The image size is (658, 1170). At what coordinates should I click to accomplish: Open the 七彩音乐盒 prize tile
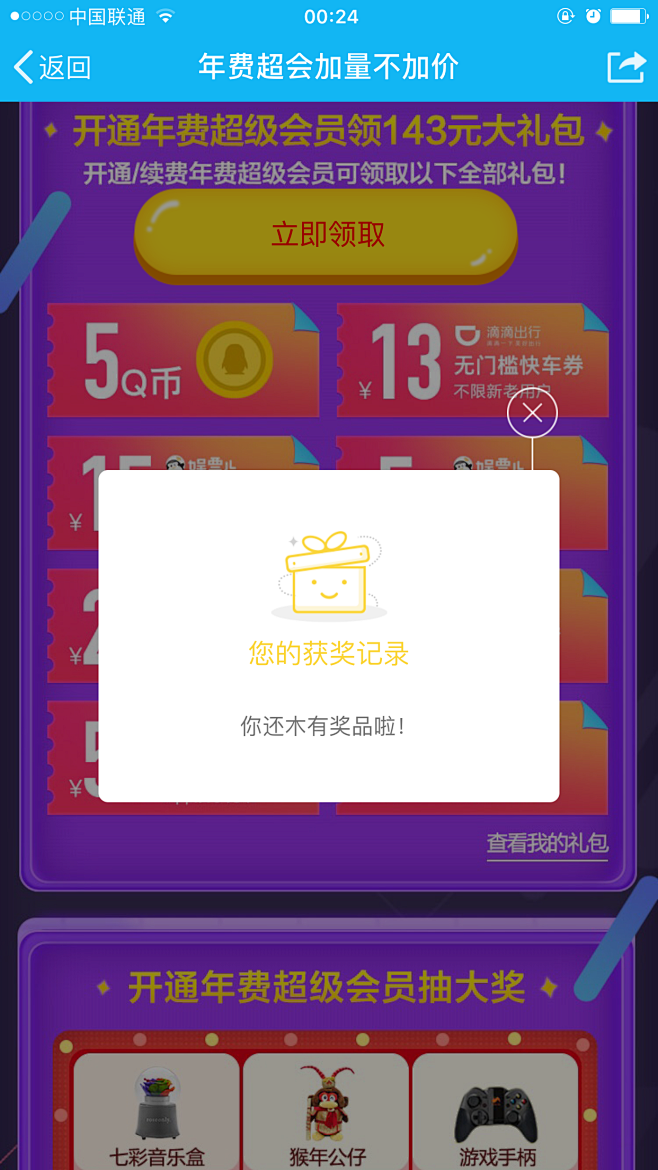(157, 1112)
